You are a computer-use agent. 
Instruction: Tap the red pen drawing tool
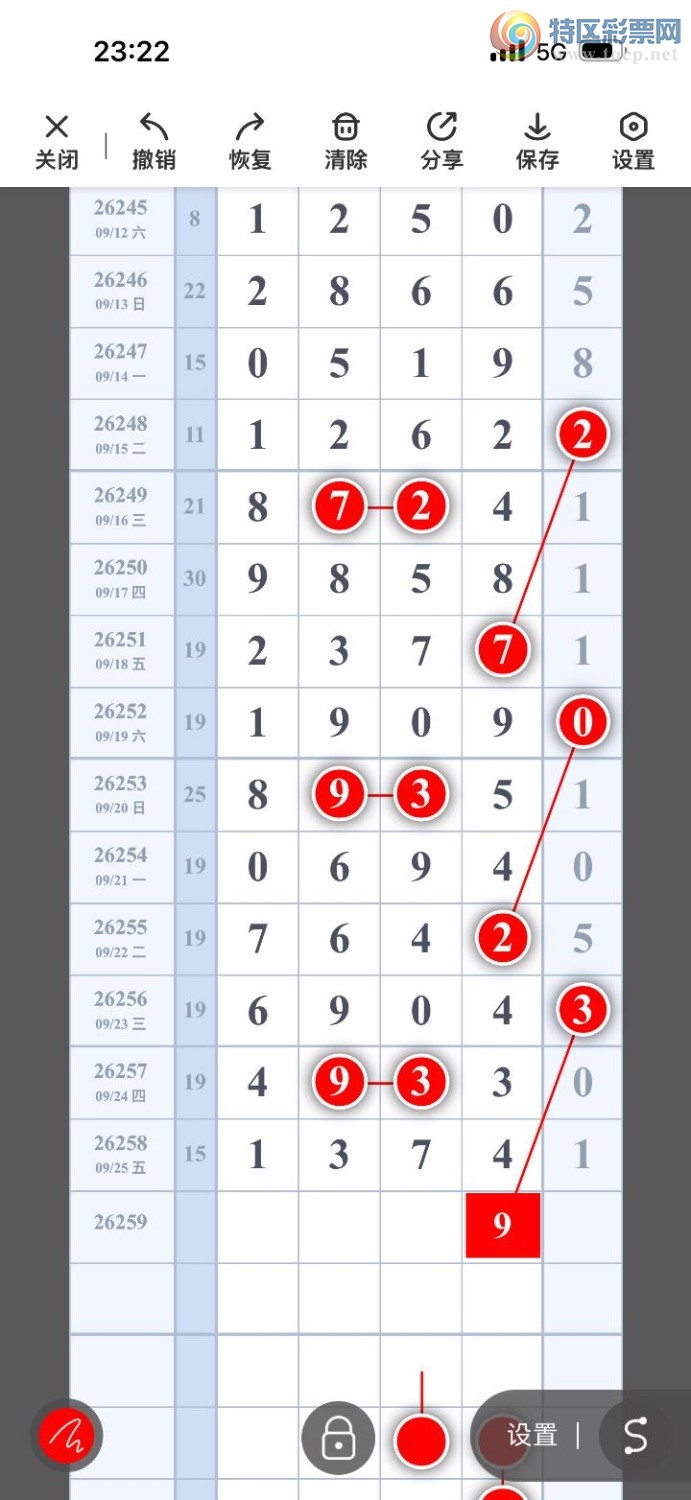pyautogui.click(x=66, y=1437)
